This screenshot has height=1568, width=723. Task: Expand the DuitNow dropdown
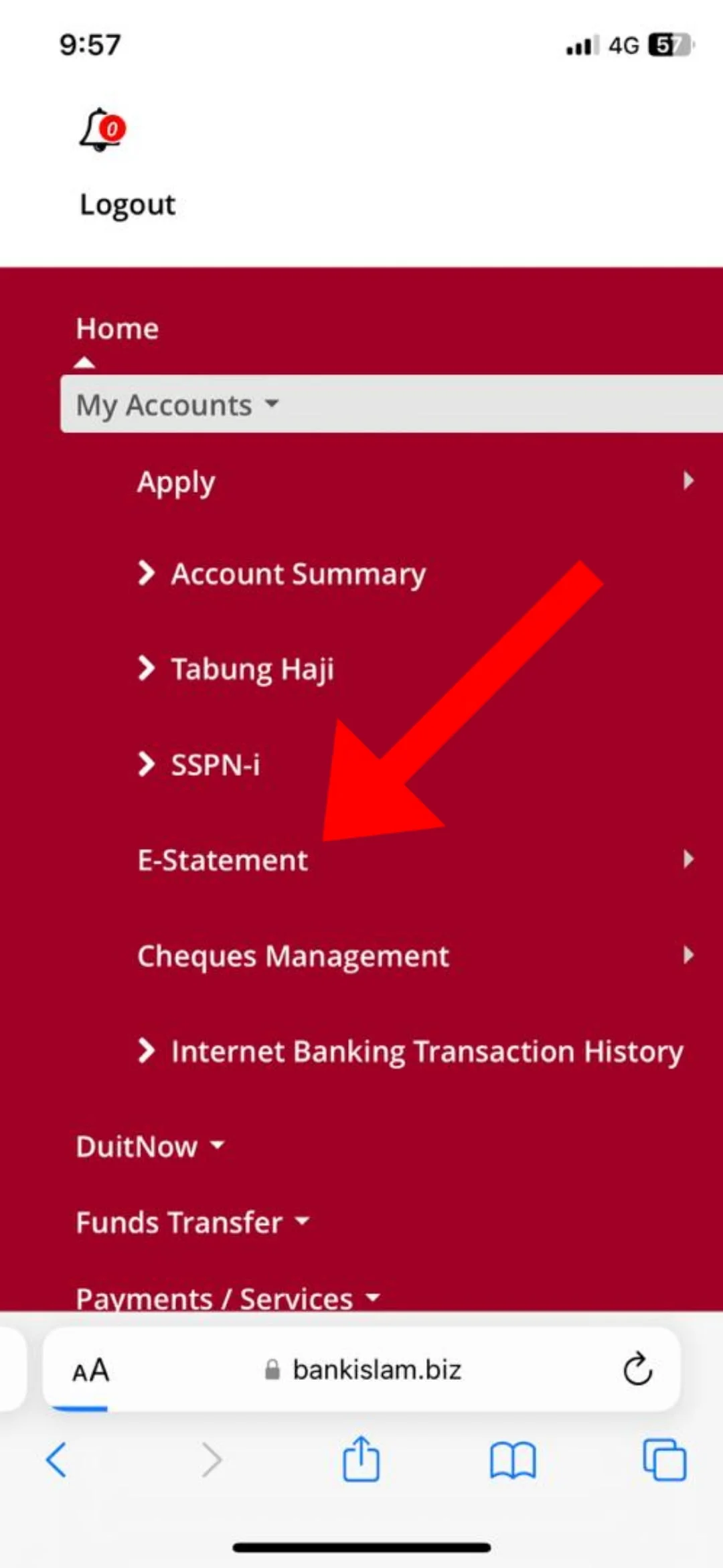[x=150, y=1146]
